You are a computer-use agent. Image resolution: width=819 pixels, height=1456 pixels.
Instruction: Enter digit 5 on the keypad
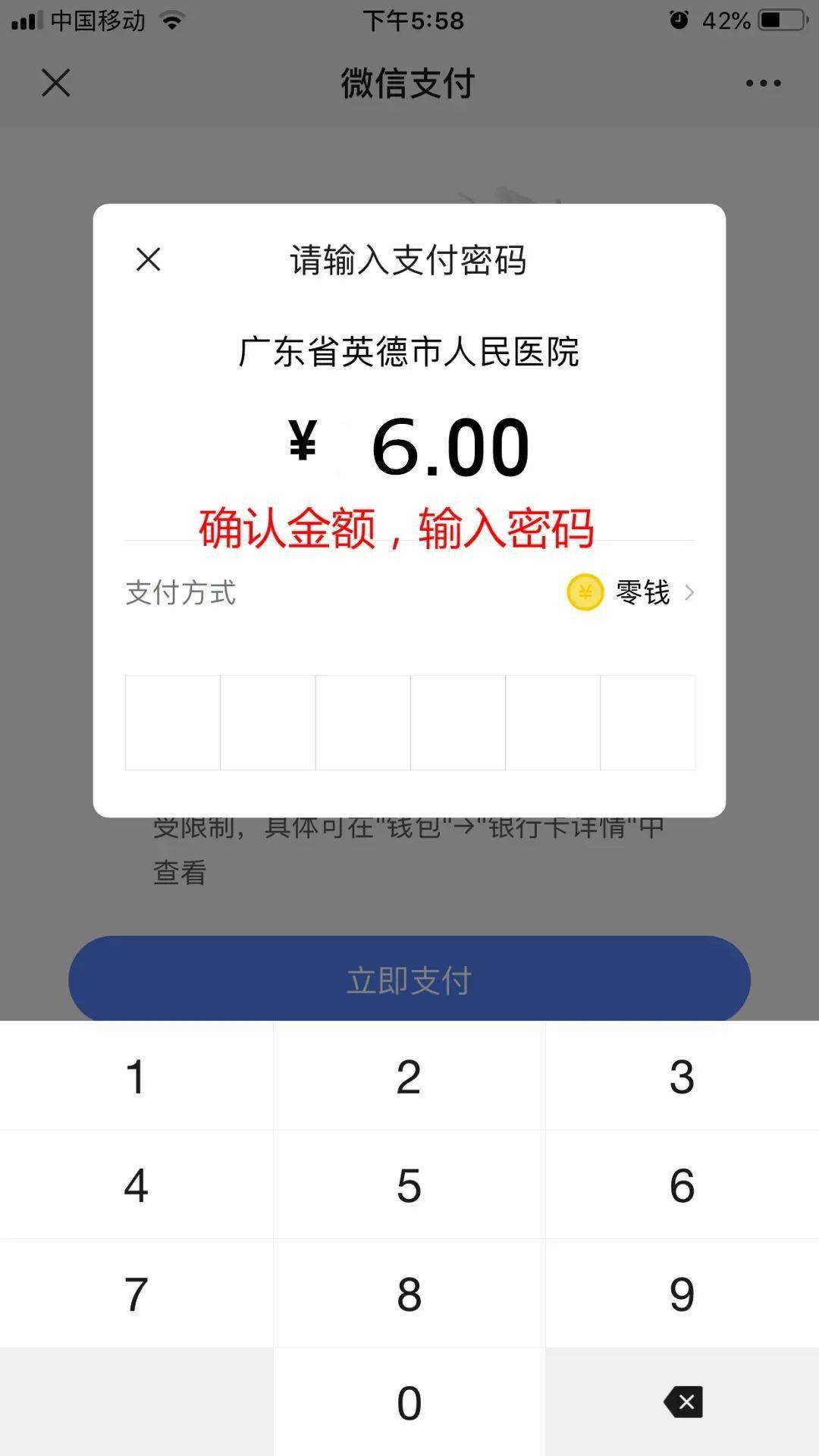(x=409, y=1185)
